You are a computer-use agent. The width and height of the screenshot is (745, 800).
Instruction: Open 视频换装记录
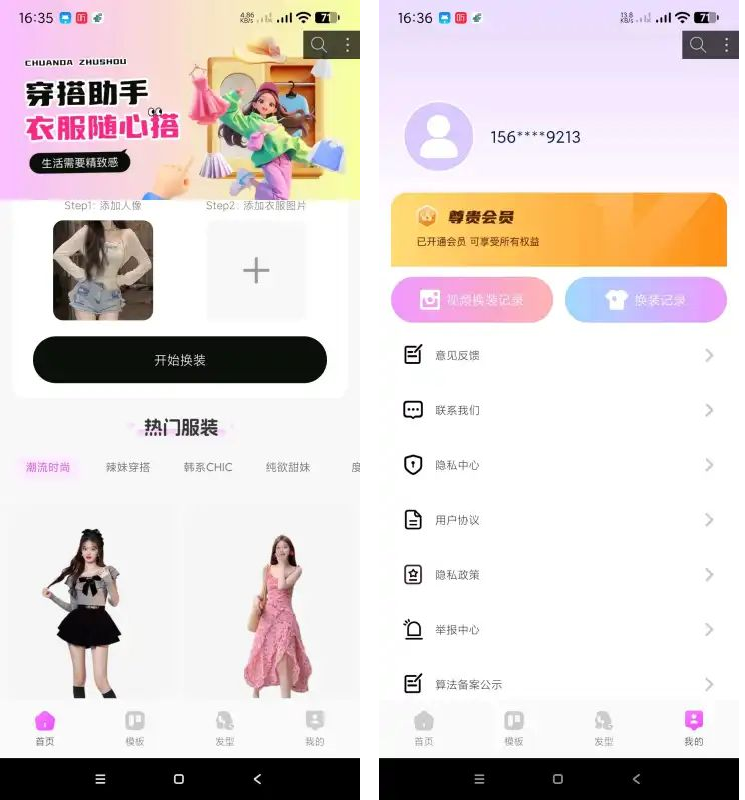pos(472,300)
